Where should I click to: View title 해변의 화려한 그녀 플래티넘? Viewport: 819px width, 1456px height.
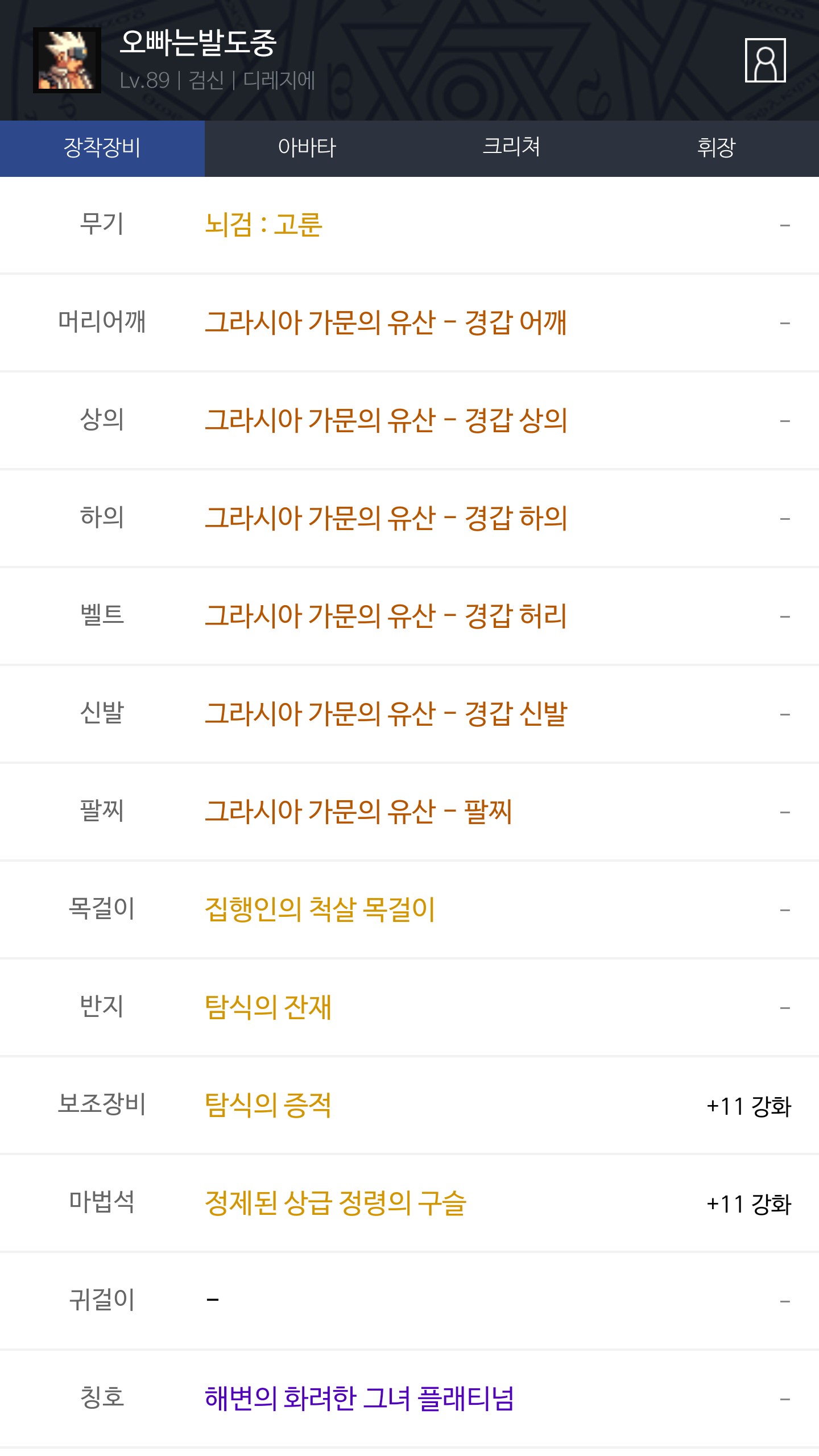pos(359,1399)
